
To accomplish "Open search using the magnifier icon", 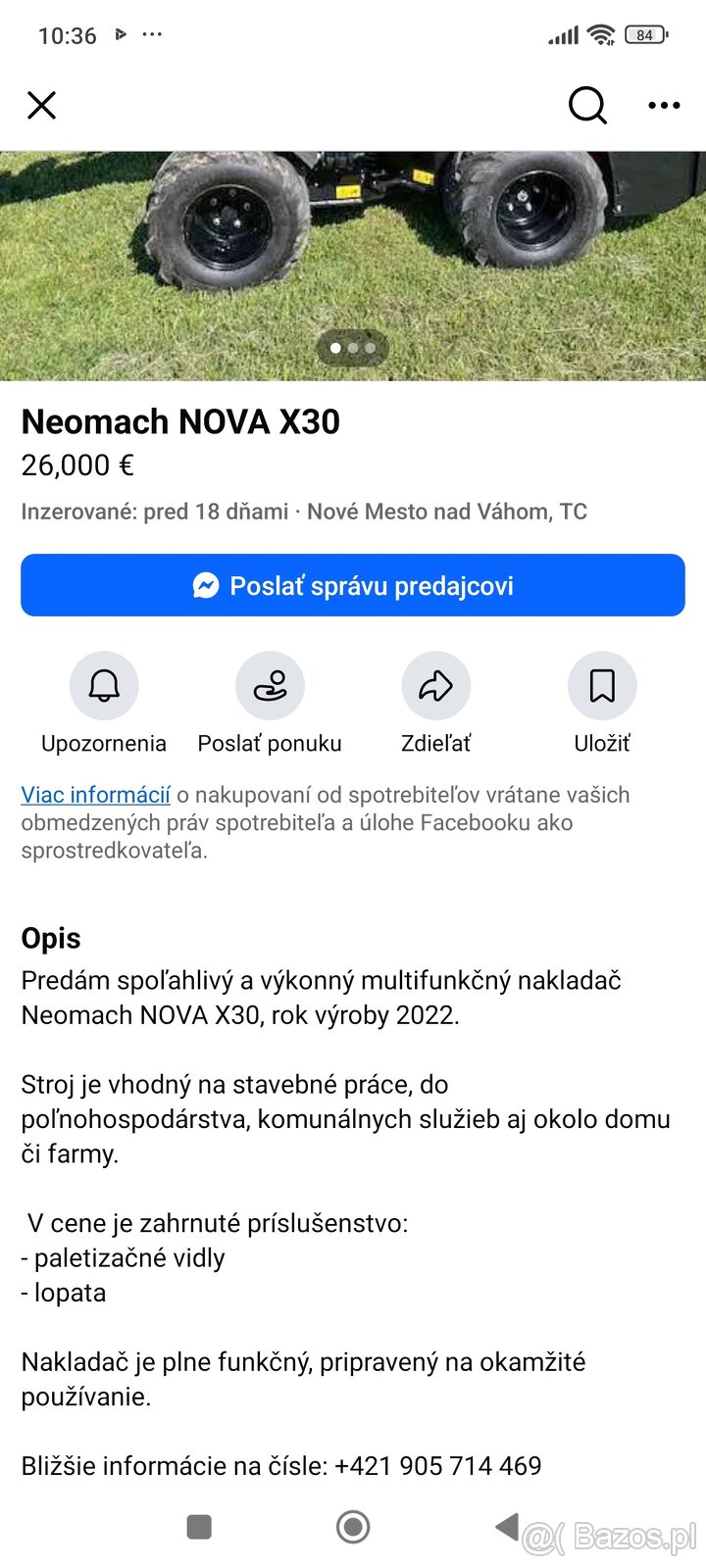I will [x=586, y=105].
